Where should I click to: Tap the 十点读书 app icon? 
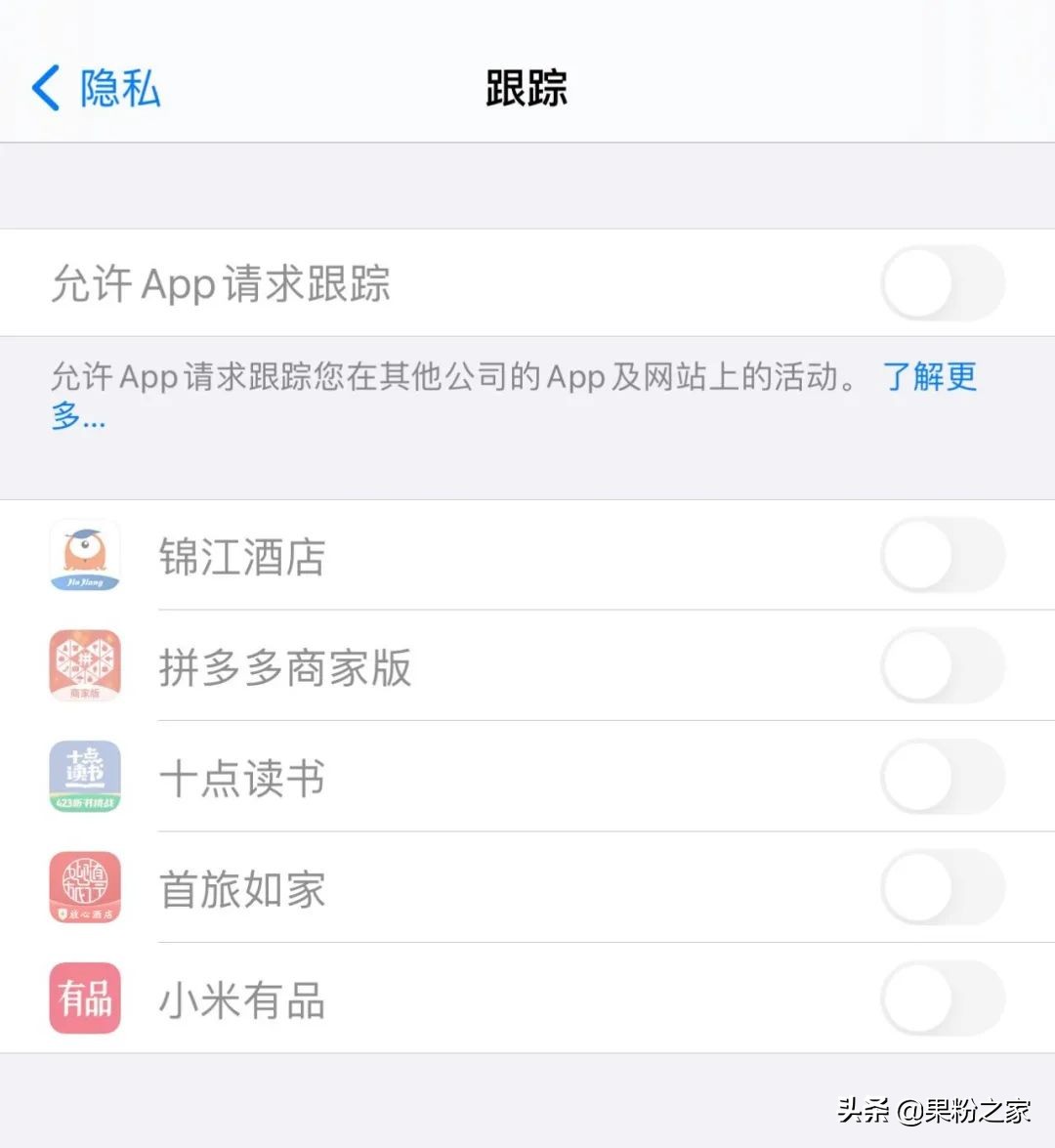click(84, 777)
